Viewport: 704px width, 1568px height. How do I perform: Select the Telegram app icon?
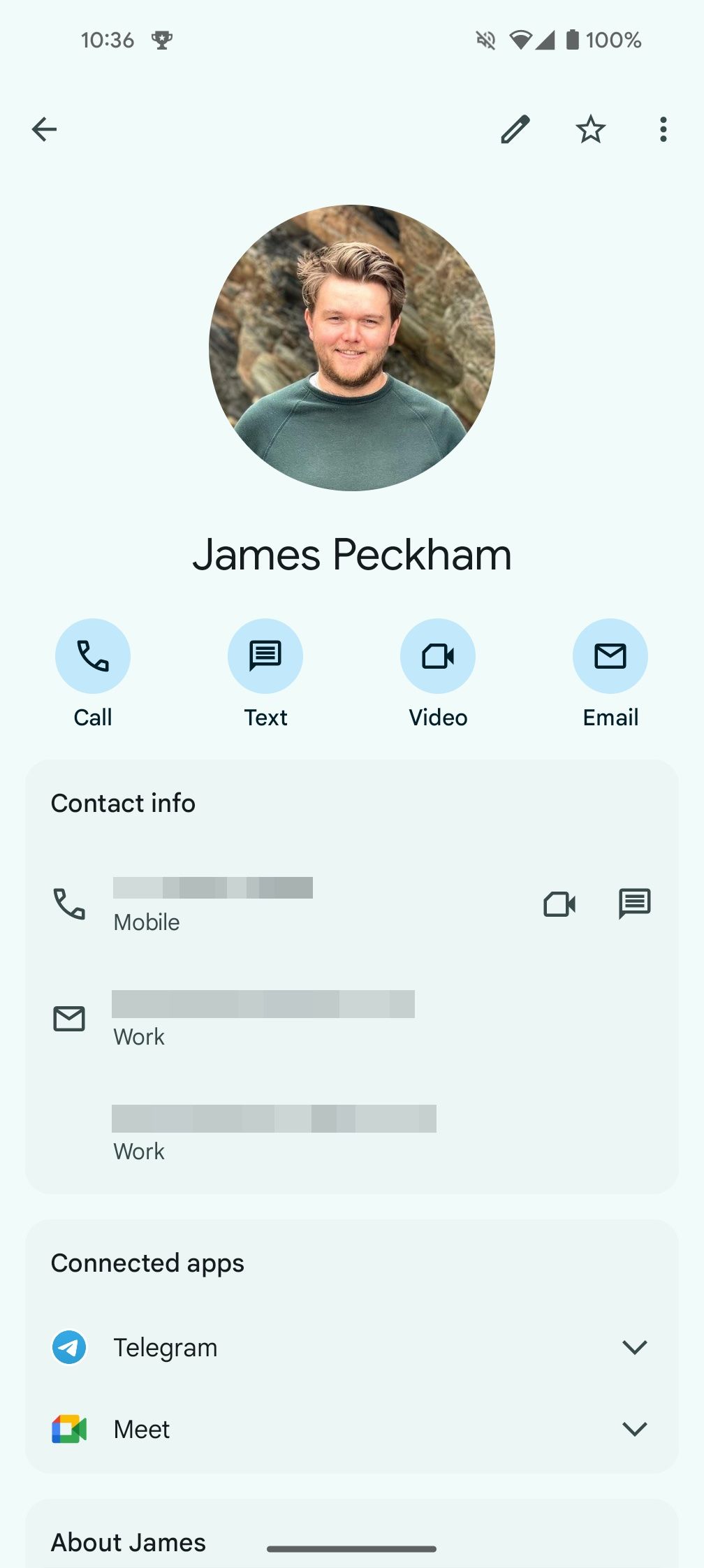pos(69,1348)
